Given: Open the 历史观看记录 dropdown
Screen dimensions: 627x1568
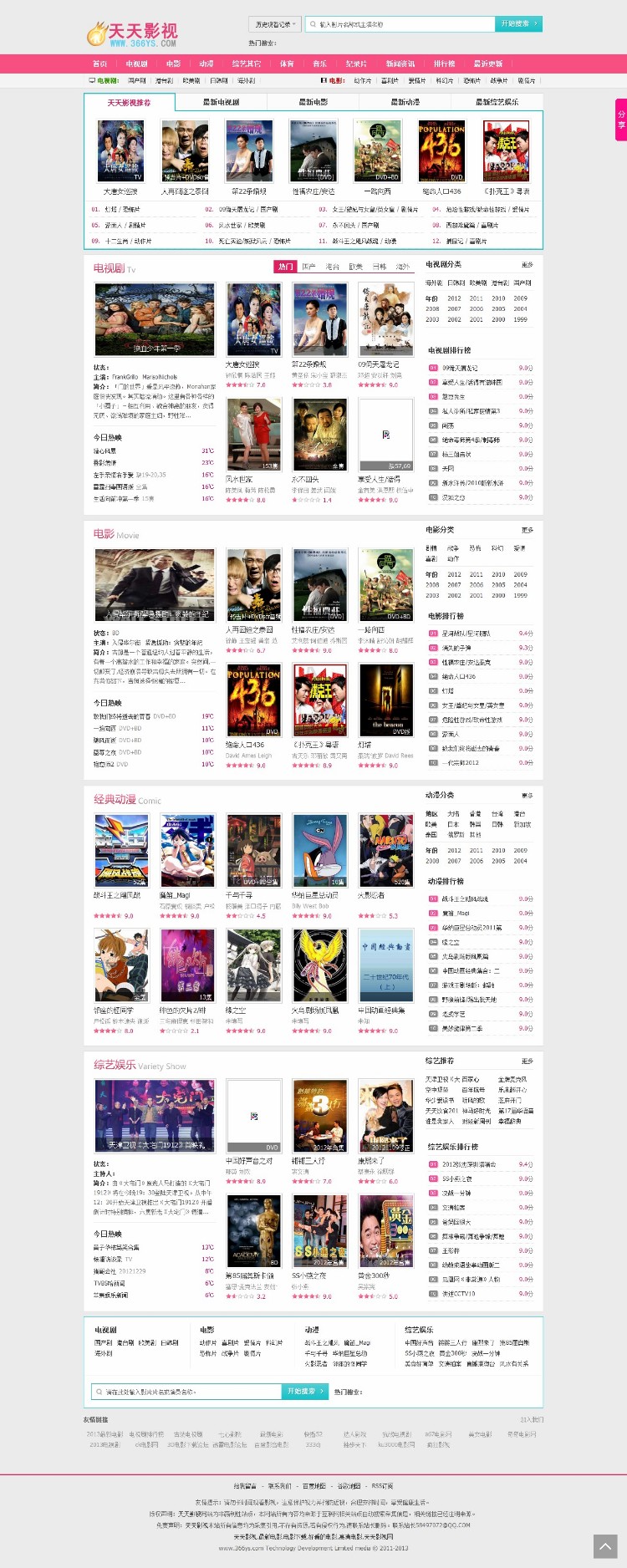Looking at the screenshot, I should tap(273, 24).
